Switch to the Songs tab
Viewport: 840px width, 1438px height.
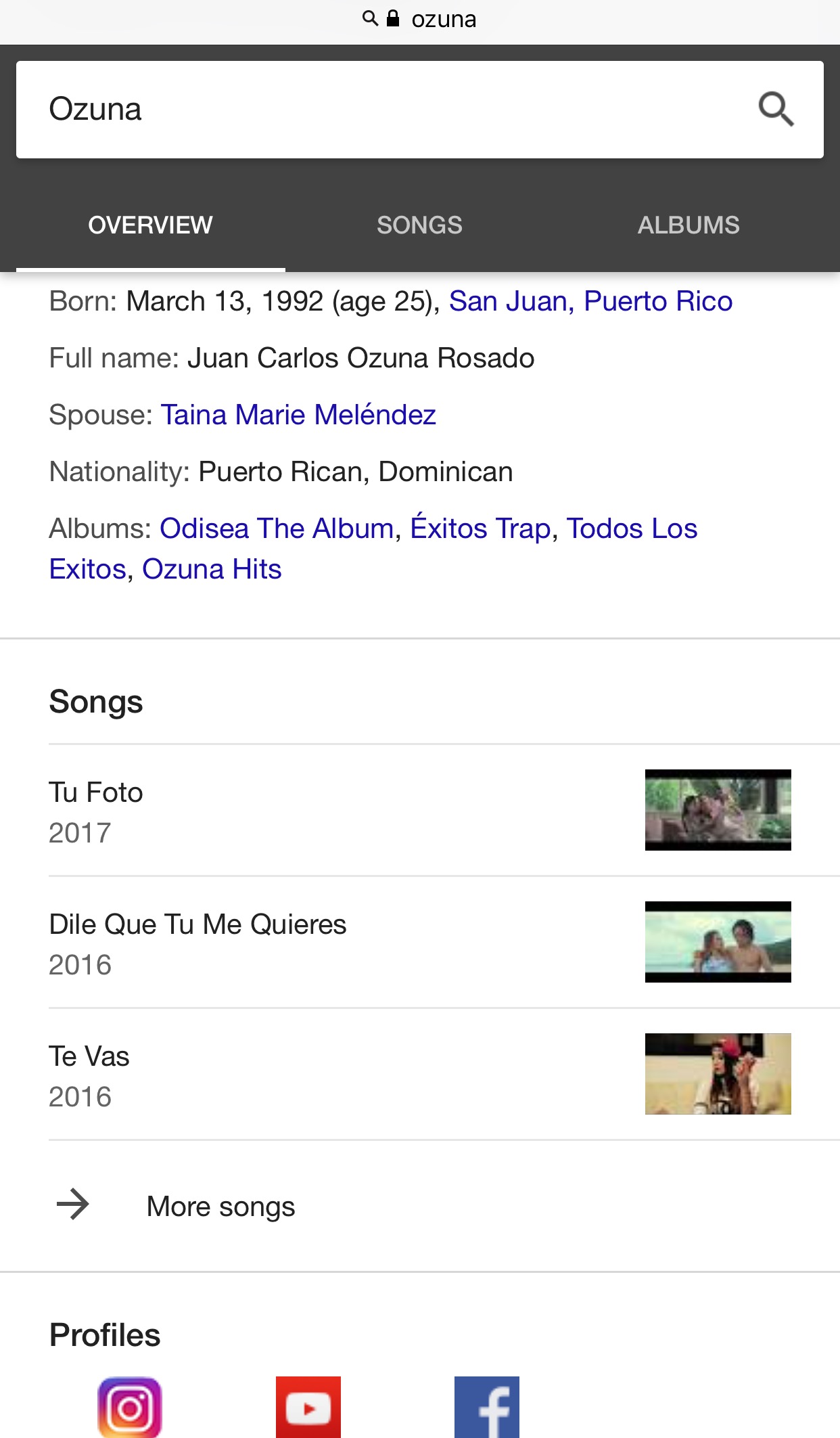click(419, 225)
